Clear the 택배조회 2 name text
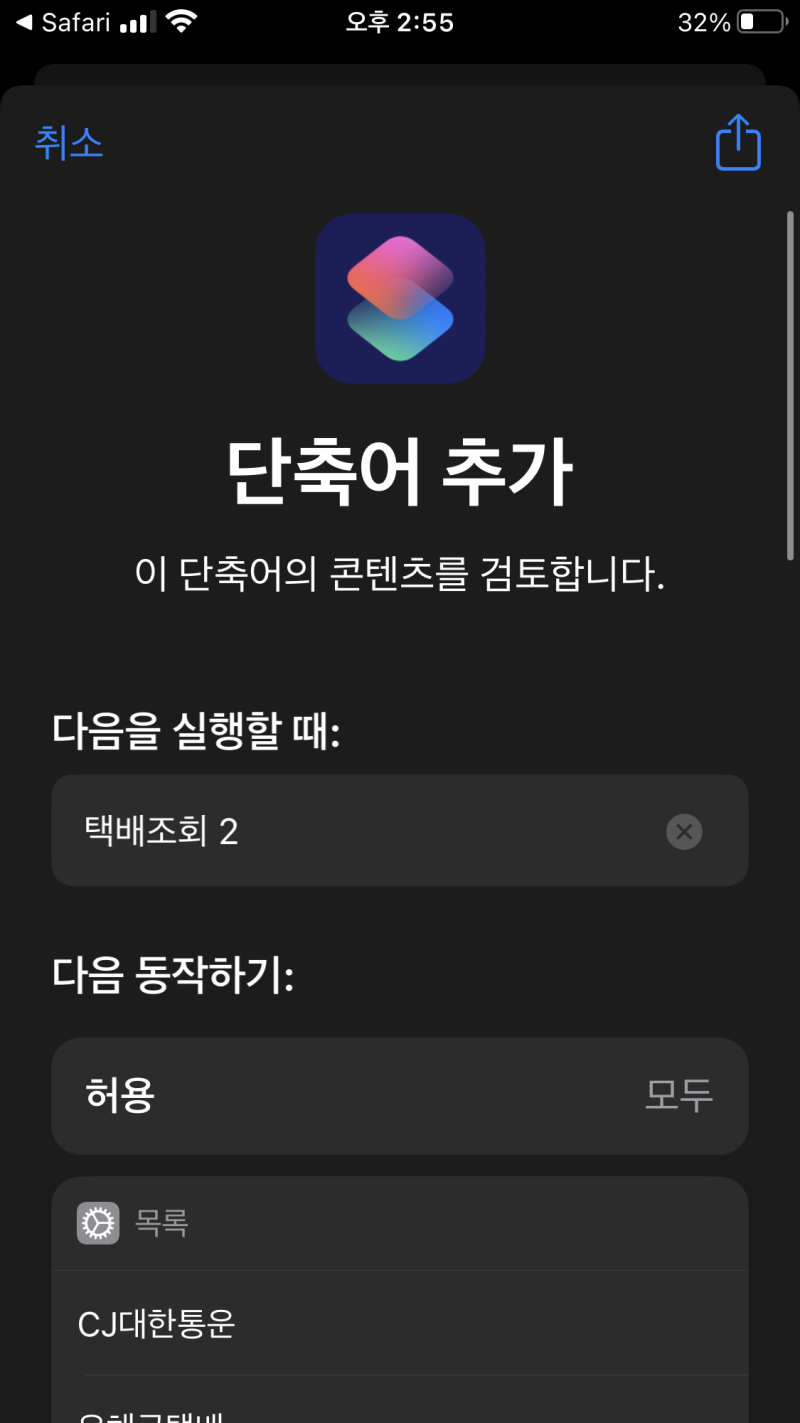The height and width of the screenshot is (1423, 800). click(x=684, y=831)
